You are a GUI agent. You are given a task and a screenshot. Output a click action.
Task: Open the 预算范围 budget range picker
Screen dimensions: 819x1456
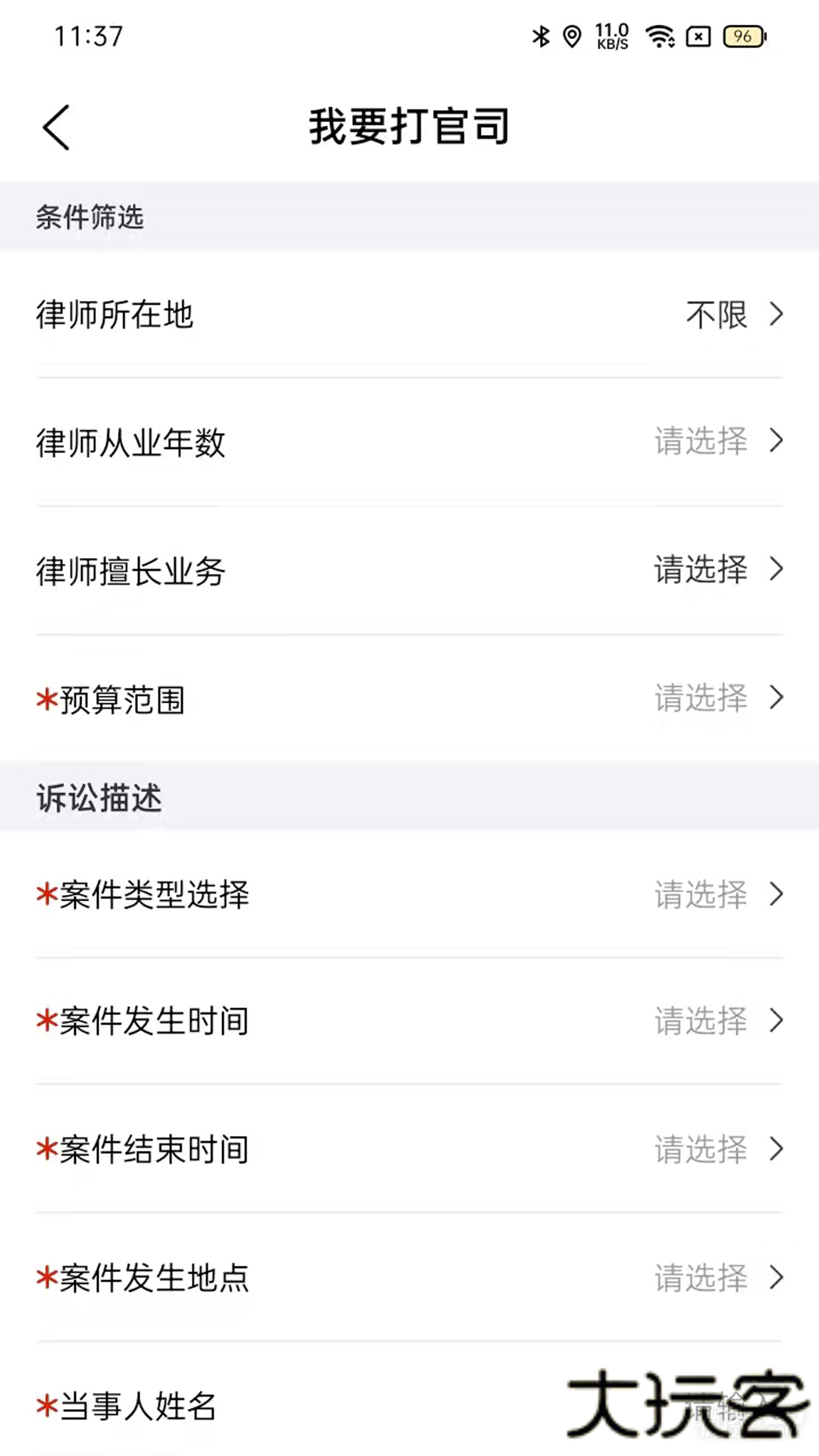pyautogui.click(x=409, y=698)
